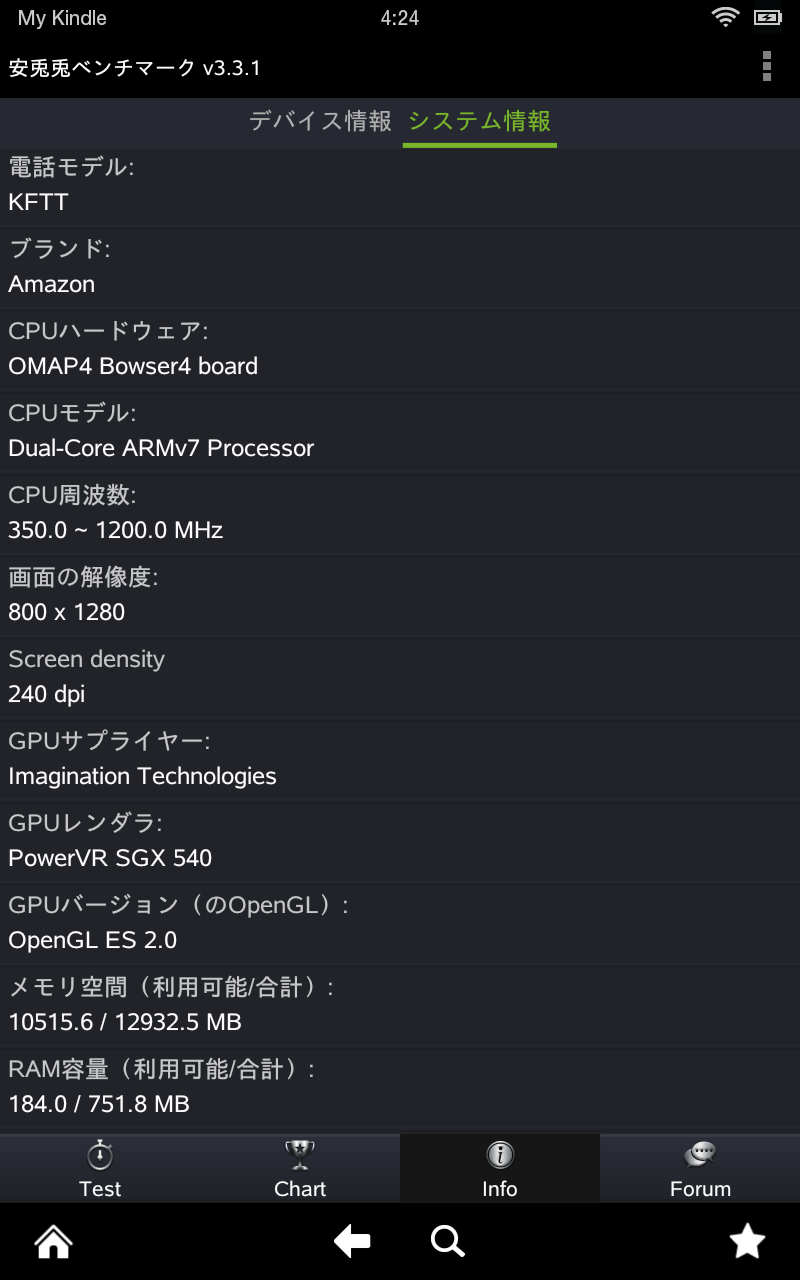Screen dimensions: 800x1280
Task: Switch to the デバイス情報 tab
Action: tap(320, 122)
